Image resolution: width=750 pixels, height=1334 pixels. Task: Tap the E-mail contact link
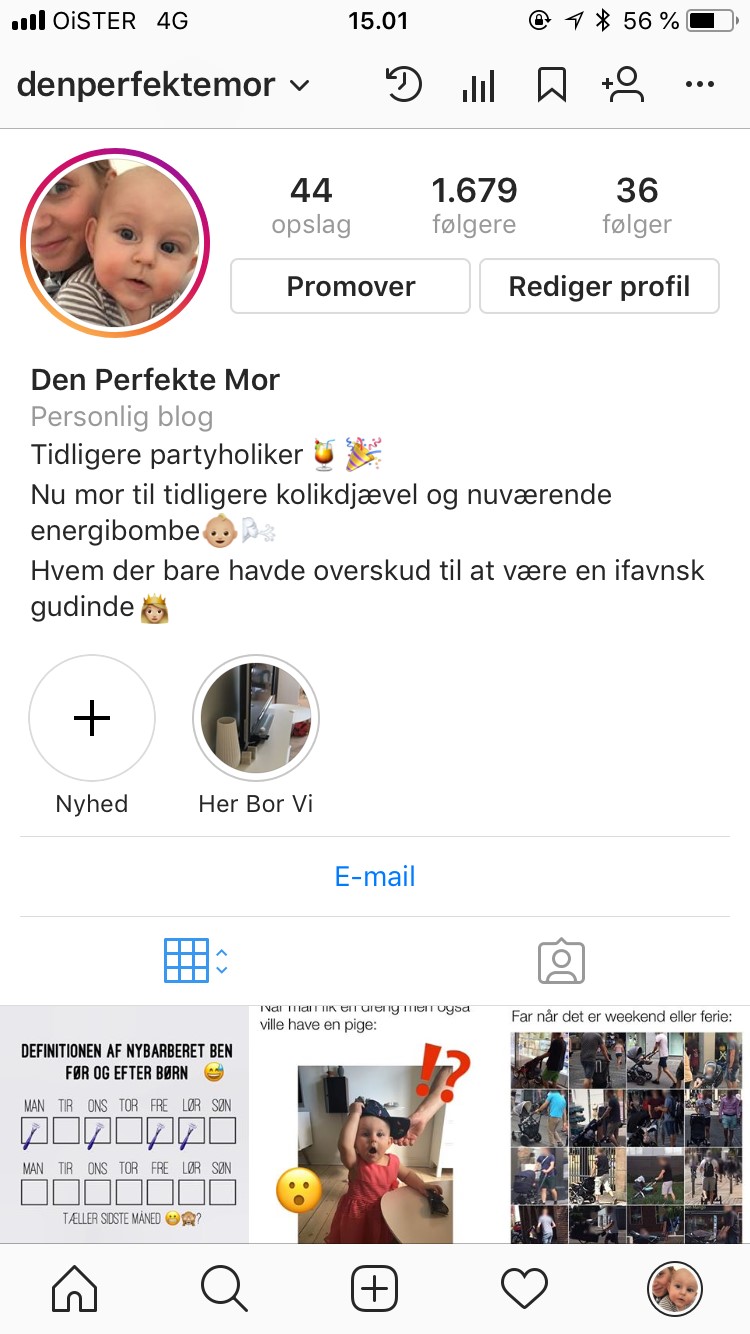(375, 877)
